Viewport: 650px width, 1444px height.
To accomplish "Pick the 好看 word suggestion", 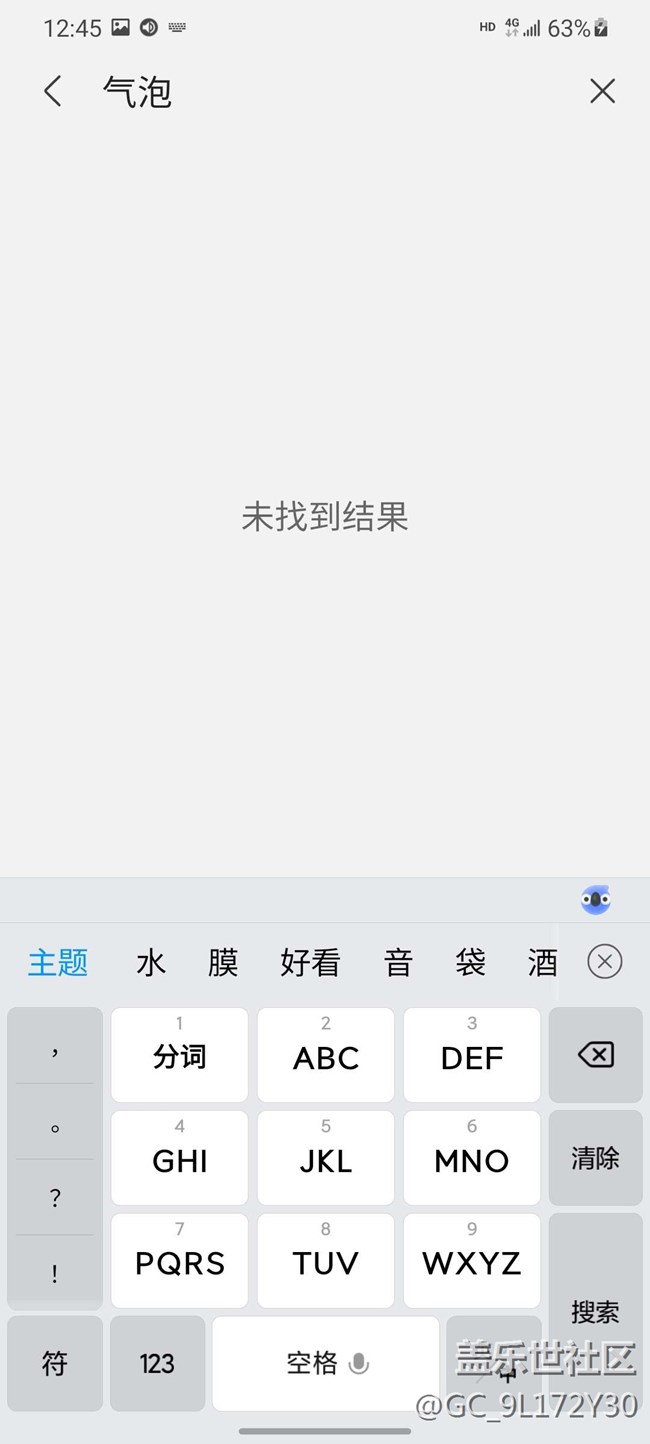I will pos(310,962).
